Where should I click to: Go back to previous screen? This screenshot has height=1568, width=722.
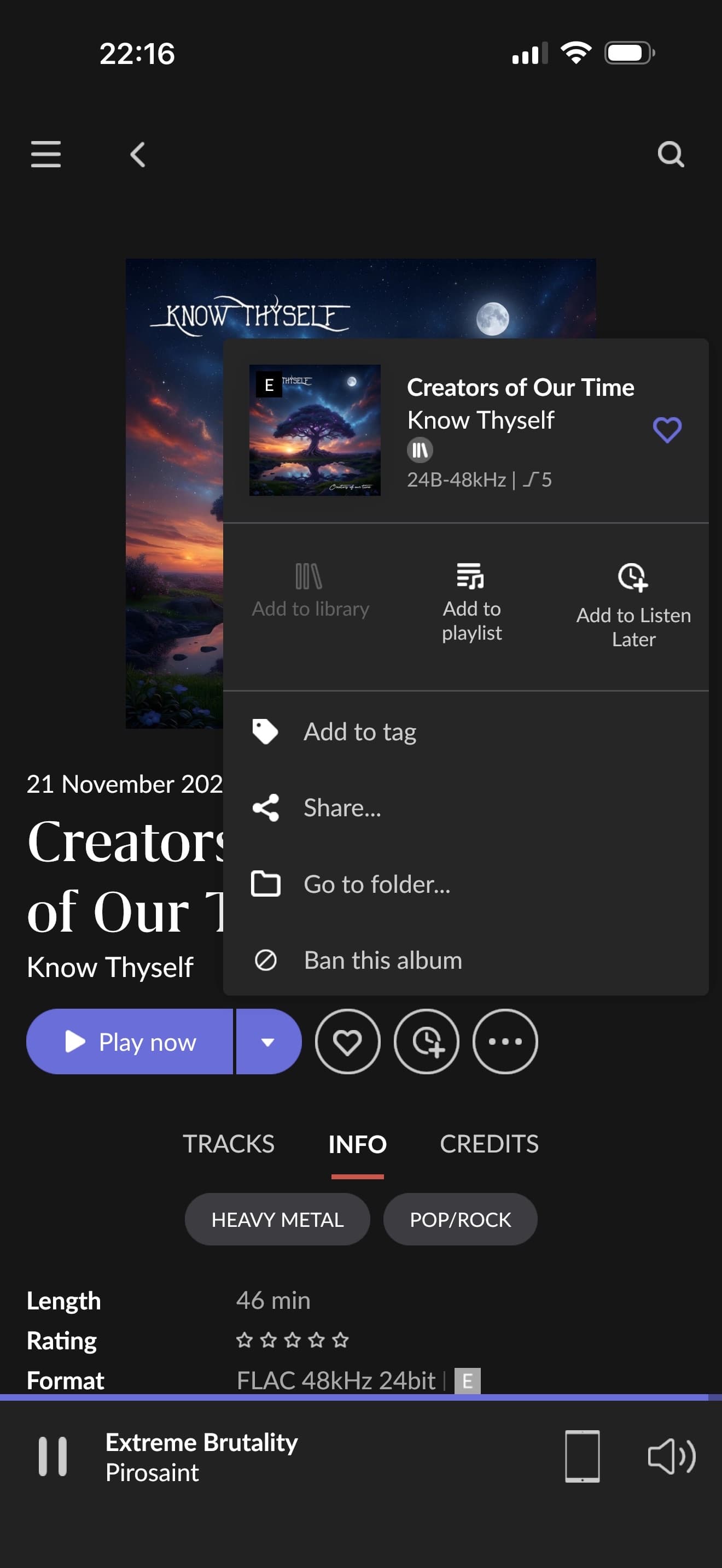pyautogui.click(x=138, y=154)
